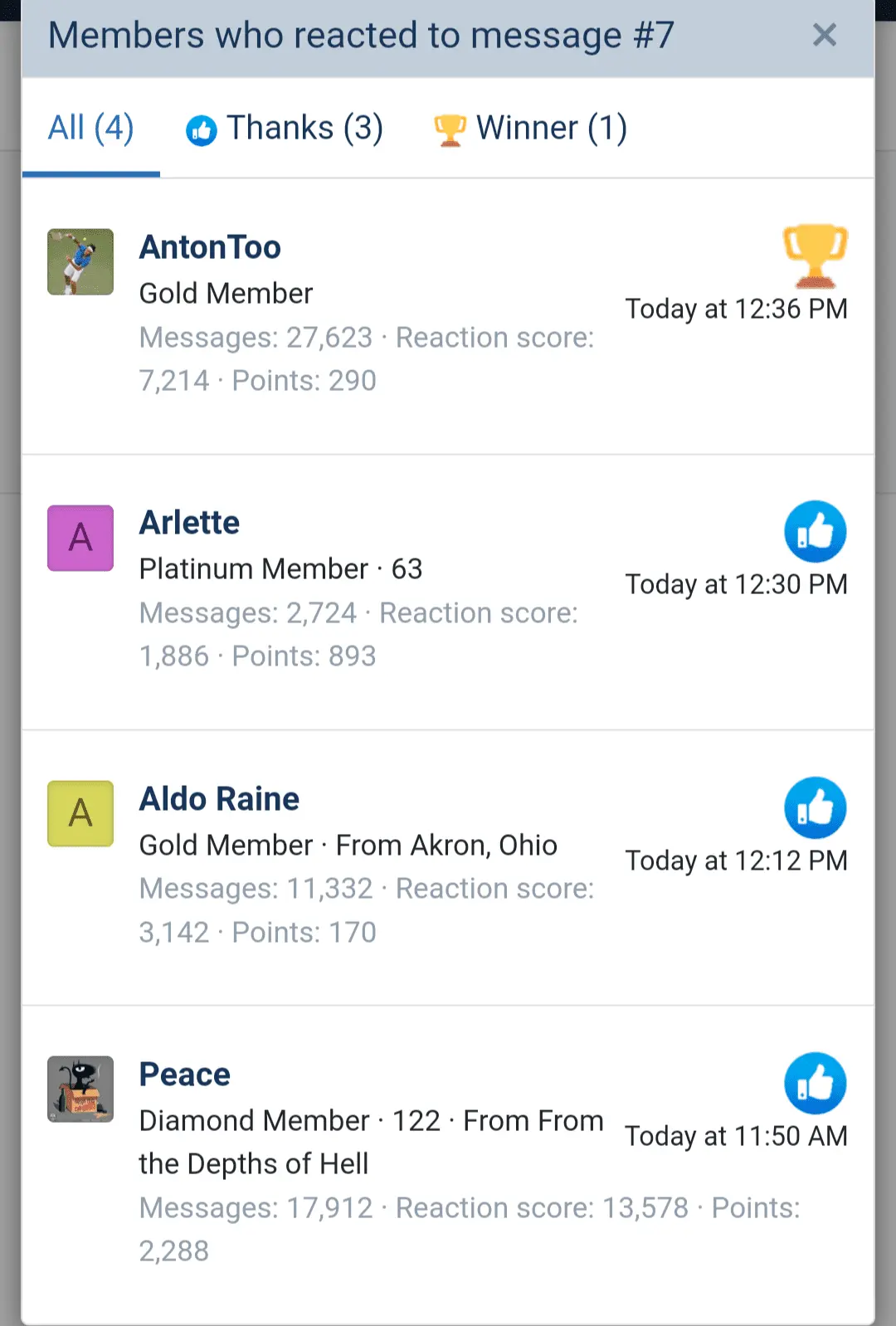Close the reactions dialog

824,35
